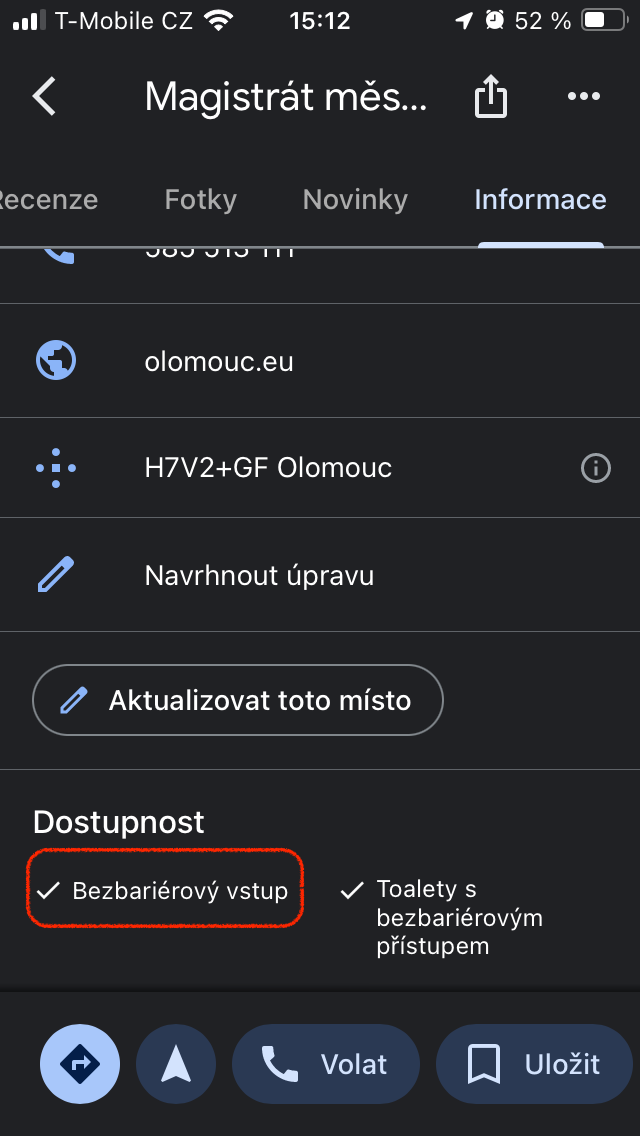Select the Informace tab
The width and height of the screenshot is (640, 1136).
pyautogui.click(x=540, y=200)
